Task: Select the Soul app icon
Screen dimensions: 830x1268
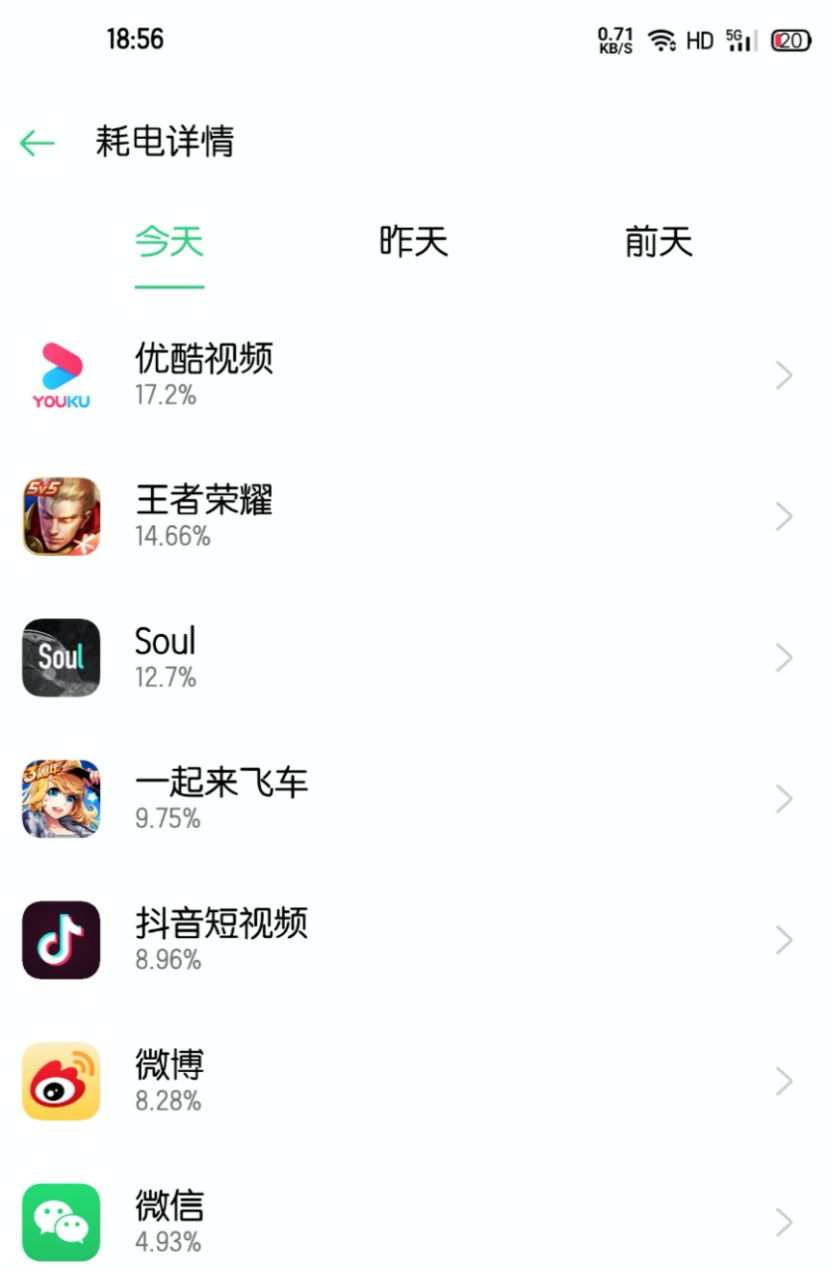Action: [x=59, y=657]
